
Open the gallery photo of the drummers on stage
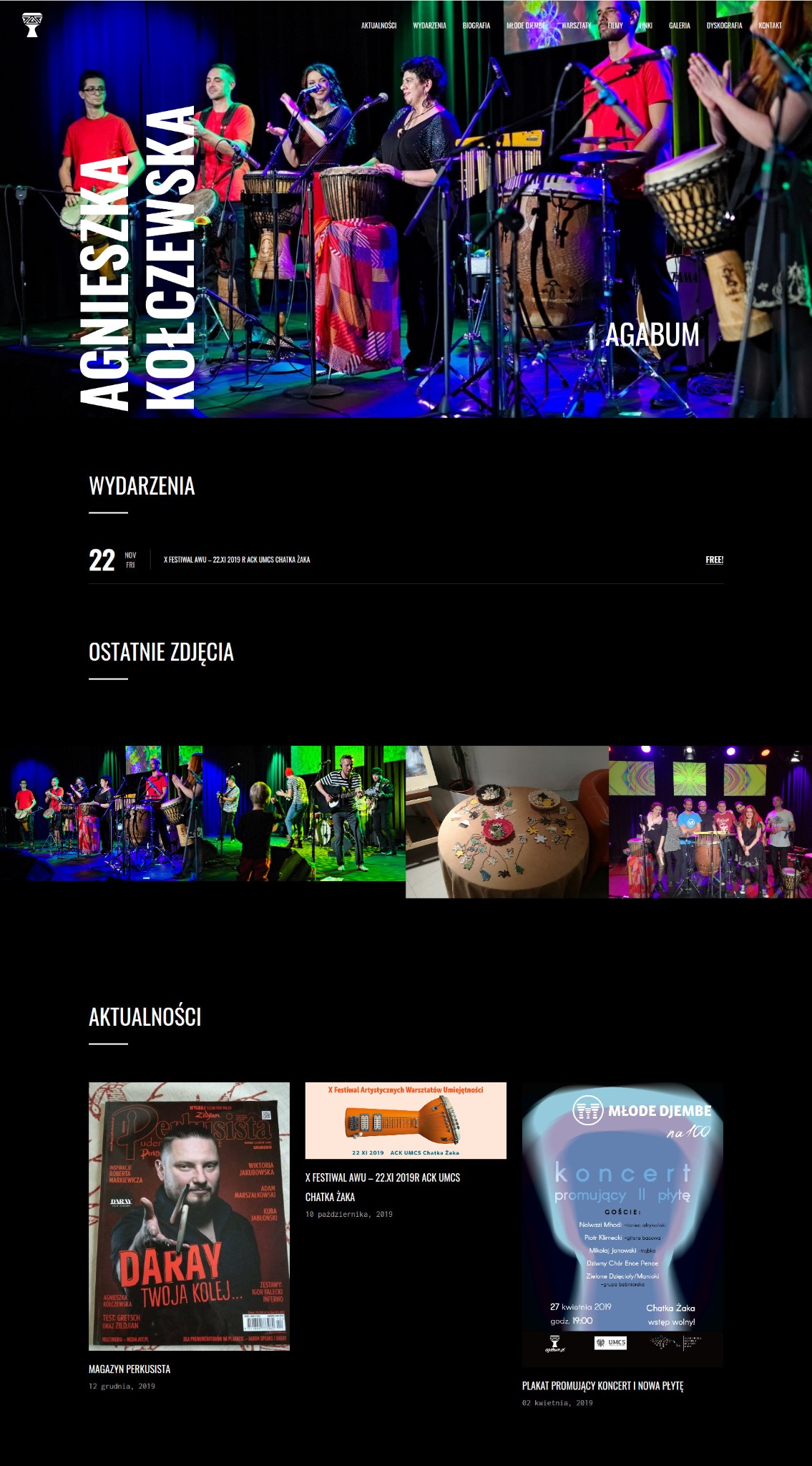(101, 814)
